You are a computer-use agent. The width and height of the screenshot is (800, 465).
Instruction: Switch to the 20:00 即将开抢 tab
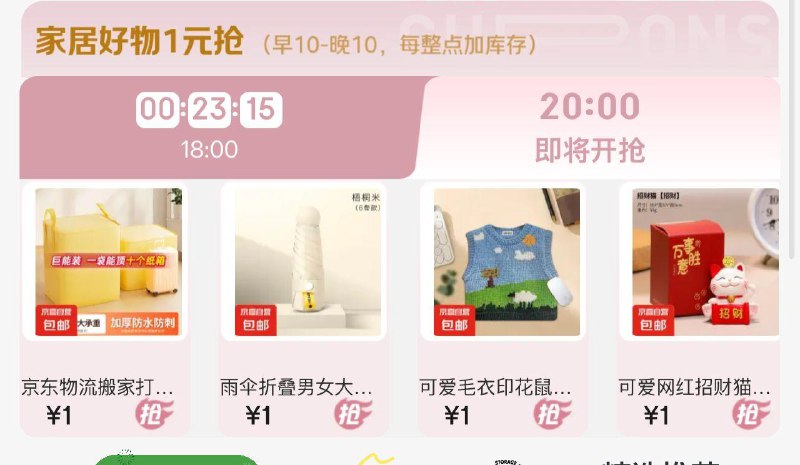(589, 126)
